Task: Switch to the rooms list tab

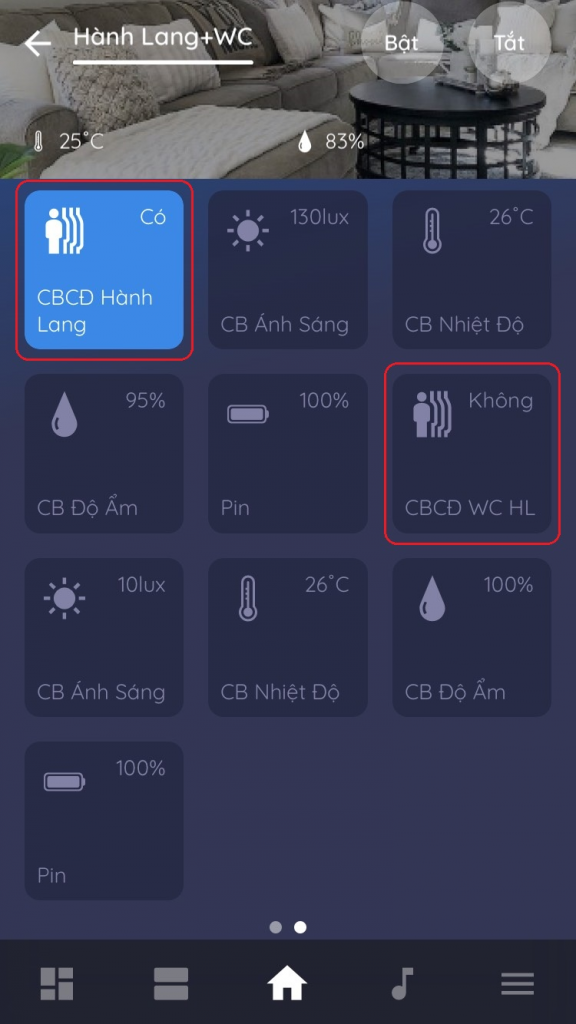Action: tap(171, 984)
